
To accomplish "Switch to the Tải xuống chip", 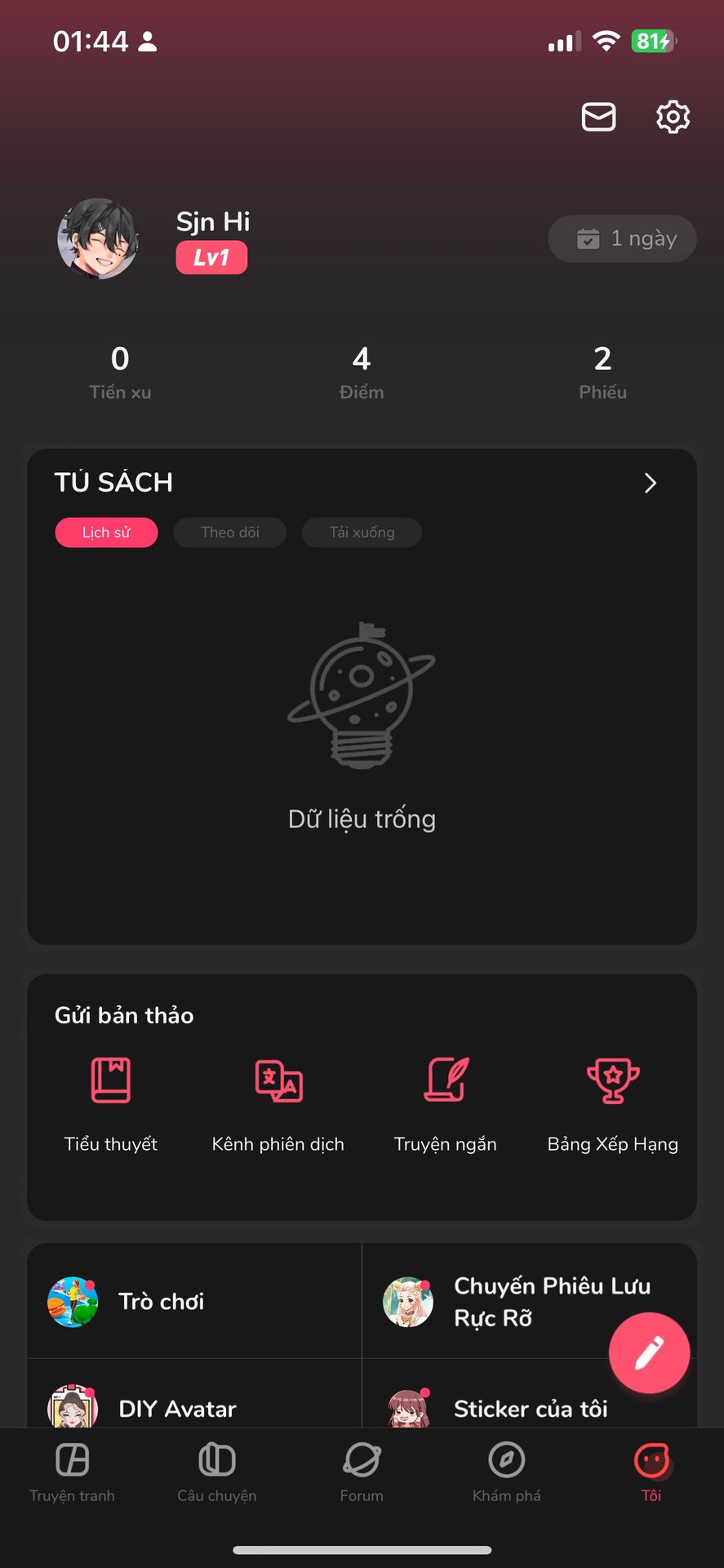I will [362, 532].
